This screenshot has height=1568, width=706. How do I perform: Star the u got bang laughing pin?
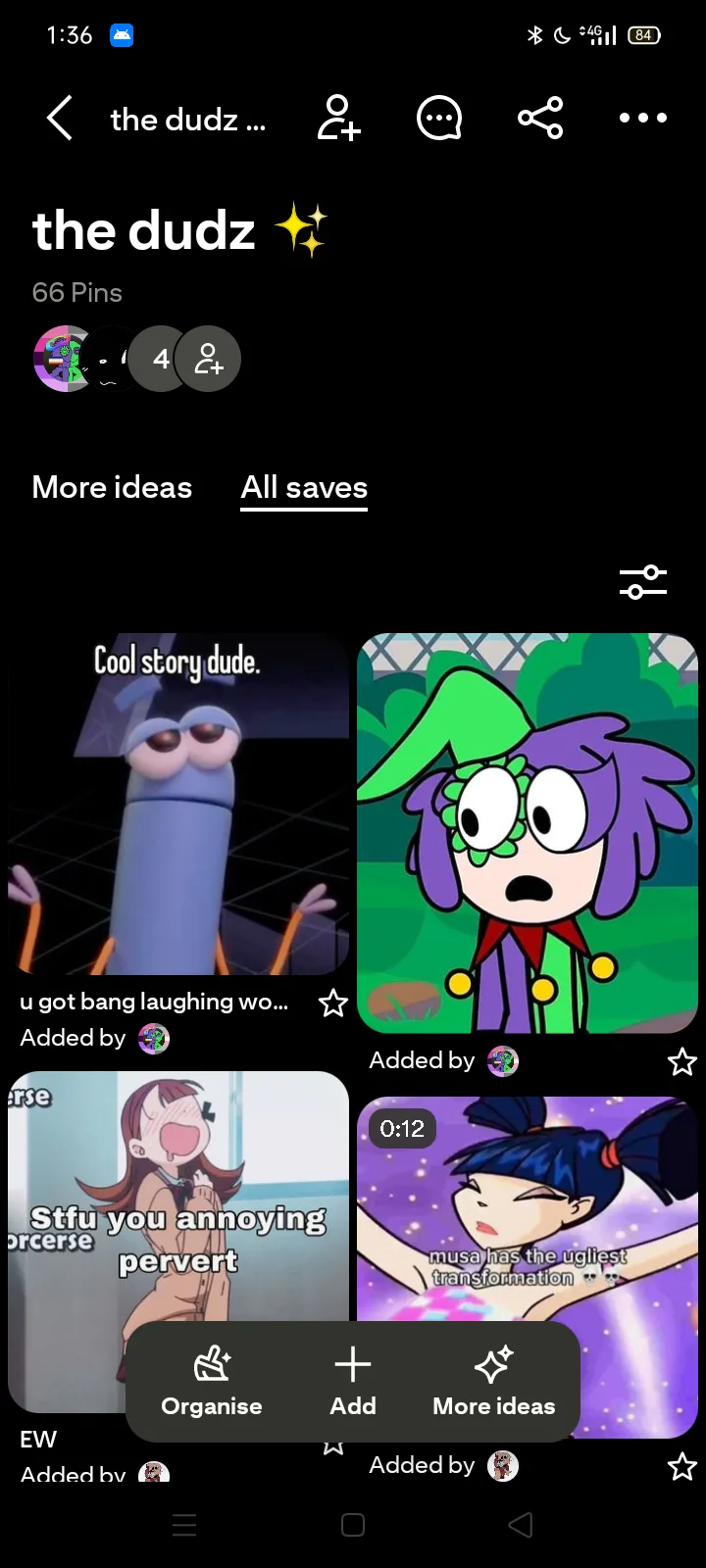click(x=333, y=1003)
